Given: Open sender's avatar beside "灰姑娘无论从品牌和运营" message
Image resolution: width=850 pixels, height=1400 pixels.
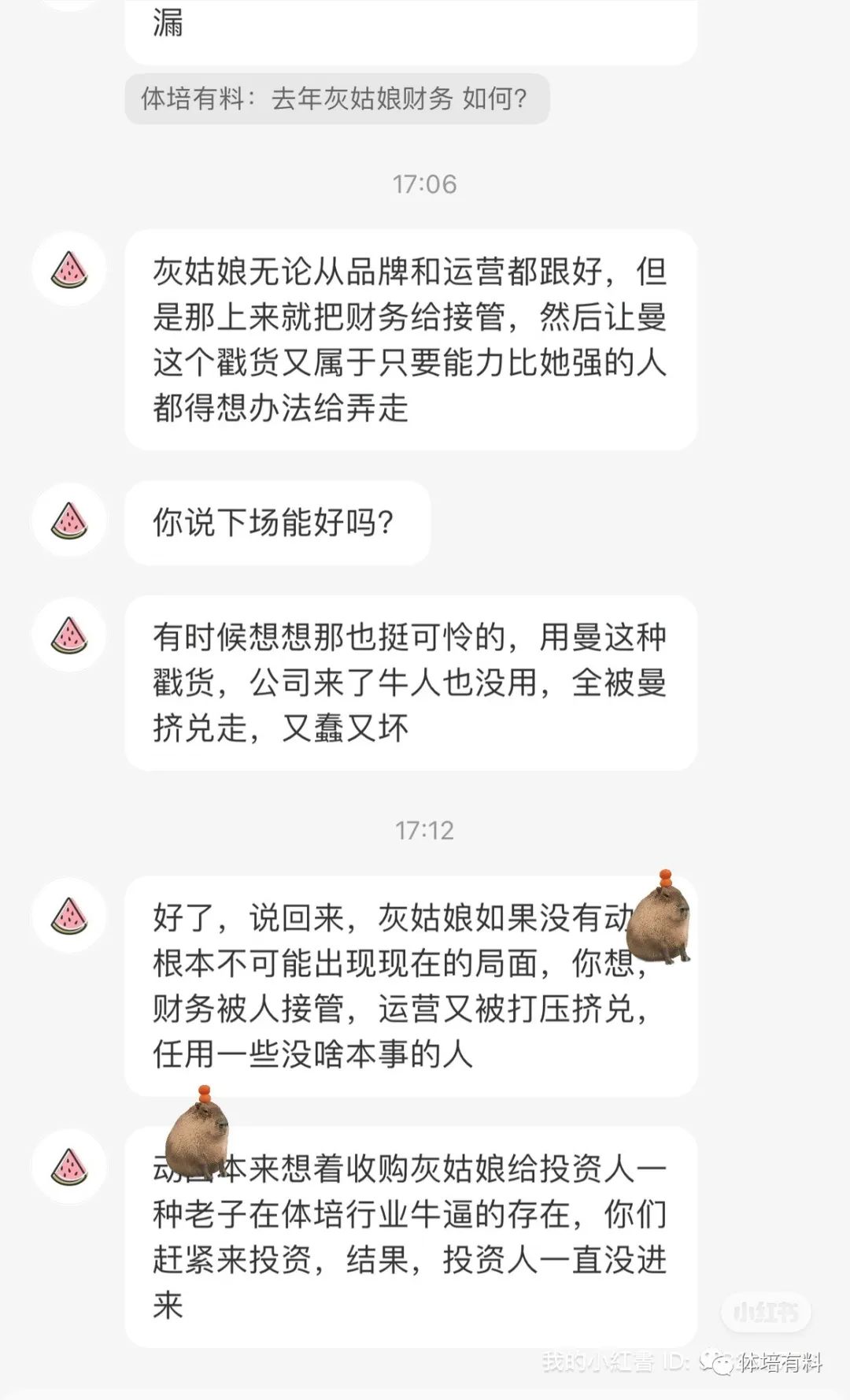Looking at the screenshot, I should point(69,269).
